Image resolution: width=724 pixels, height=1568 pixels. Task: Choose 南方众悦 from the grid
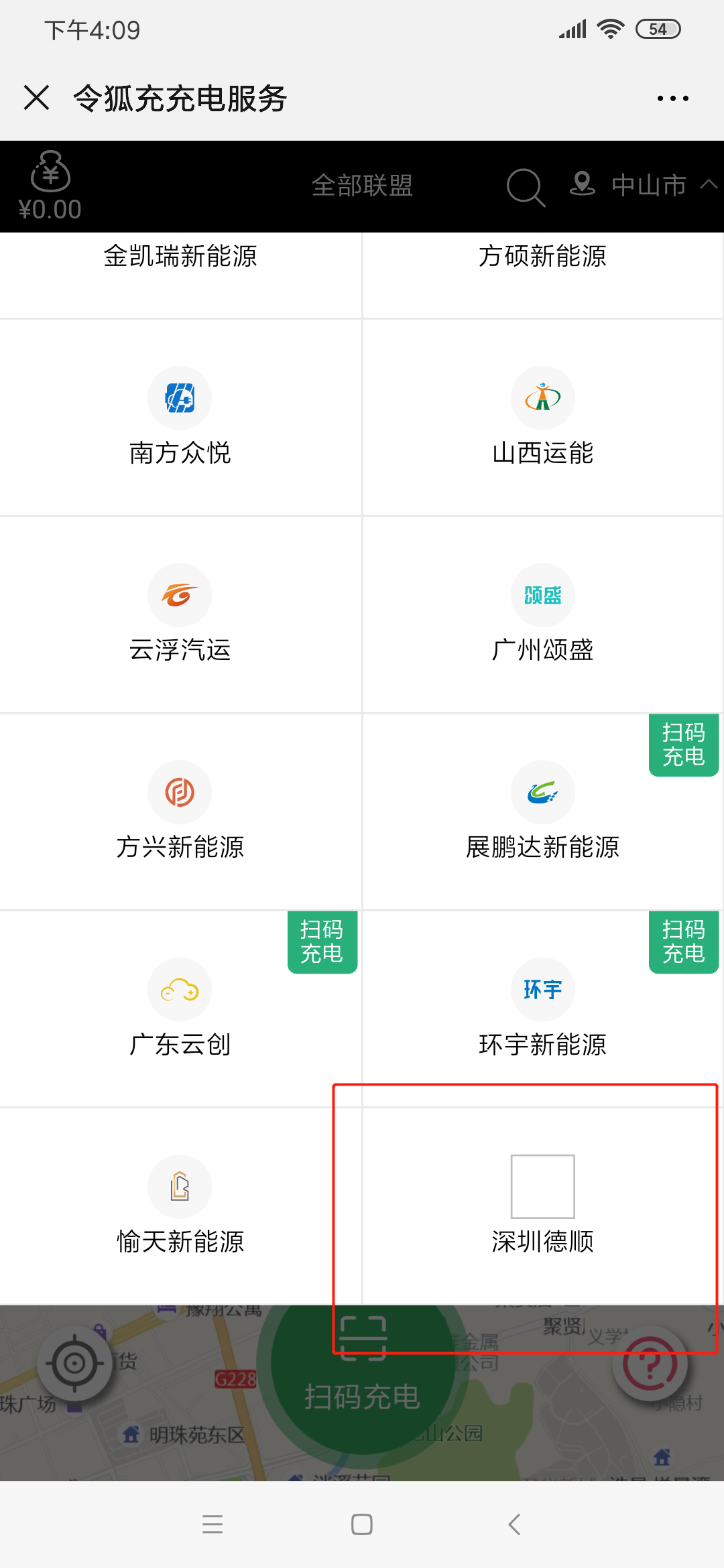click(180, 417)
